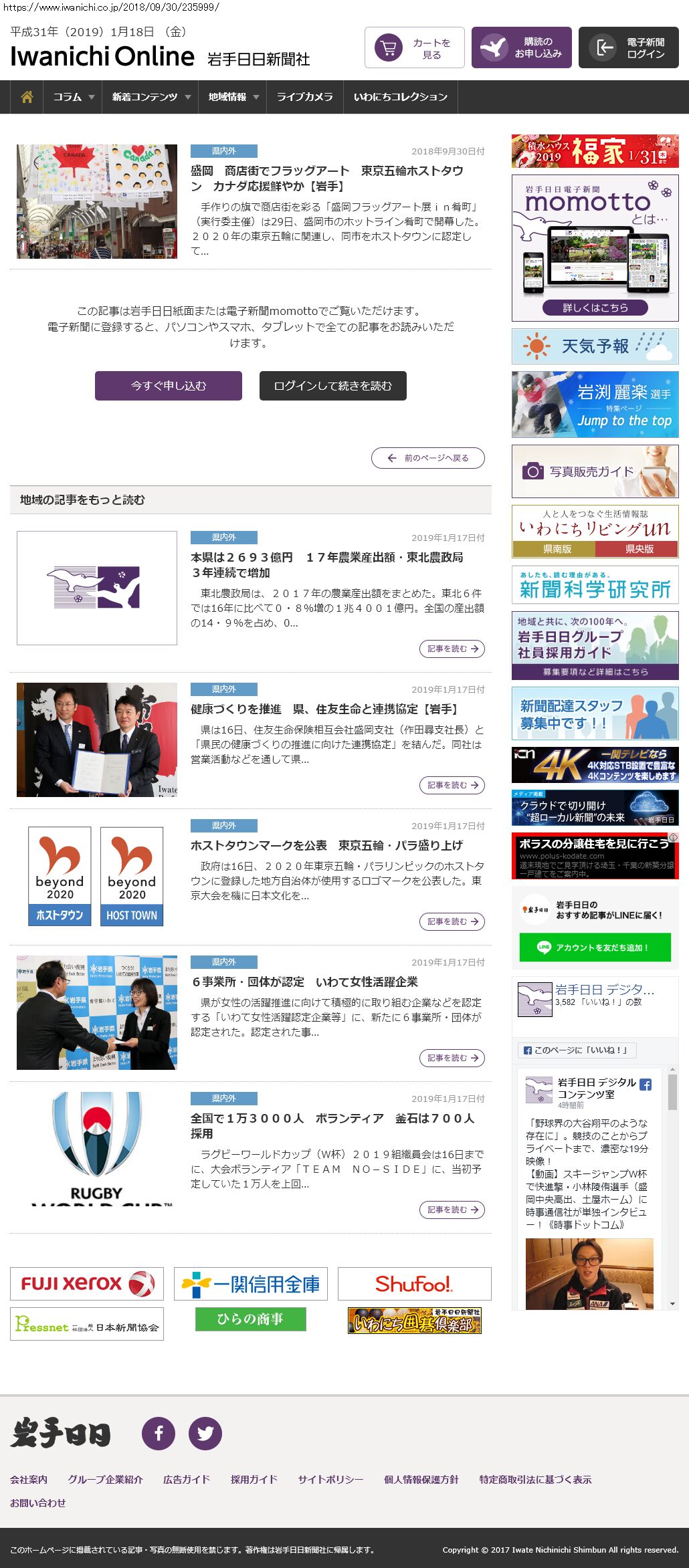Open the 会社案内 footer link
689x1568 pixels.
[x=29, y=1480]
